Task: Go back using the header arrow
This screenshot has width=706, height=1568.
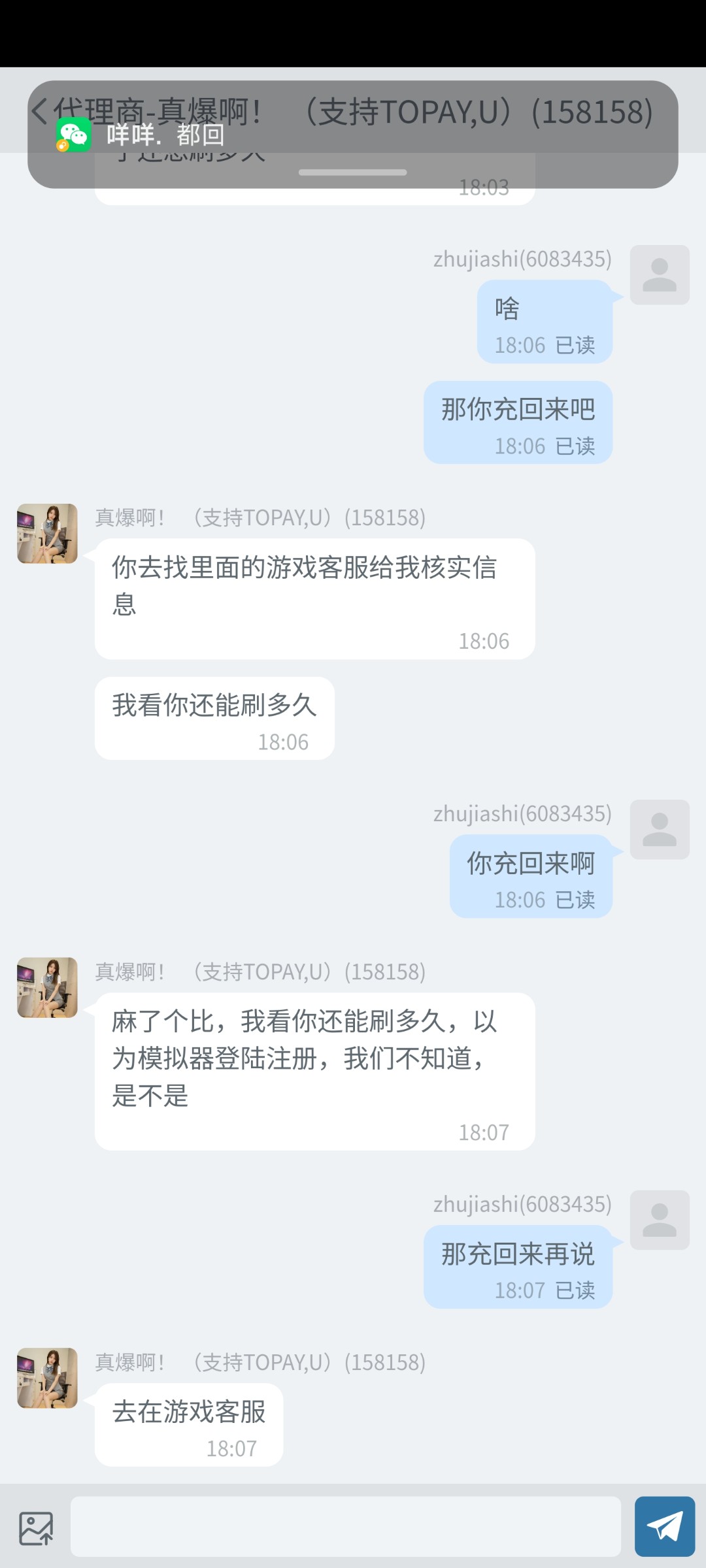Action: click(x=39, y=111)
